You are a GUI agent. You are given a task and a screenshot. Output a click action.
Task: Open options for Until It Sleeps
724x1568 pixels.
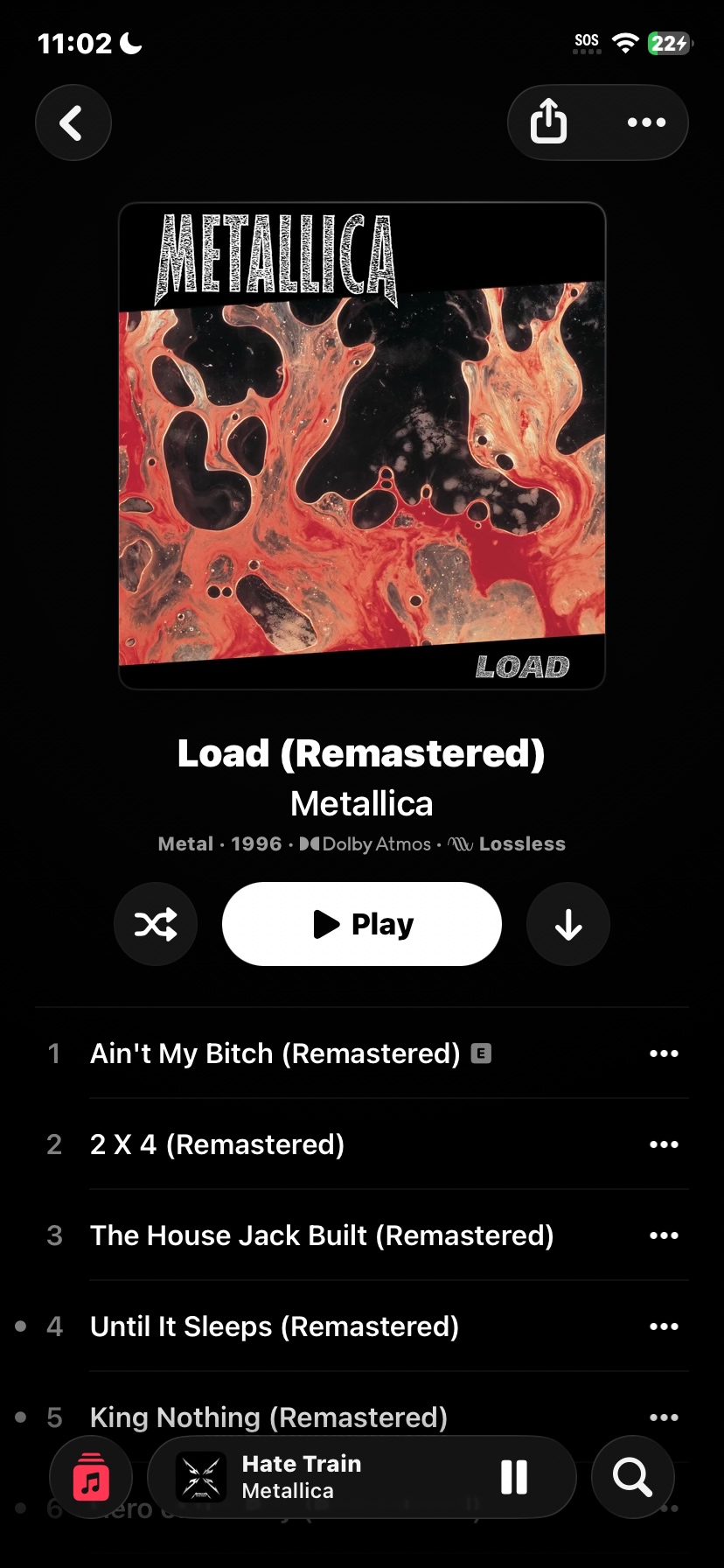[x=664, y=1326]
